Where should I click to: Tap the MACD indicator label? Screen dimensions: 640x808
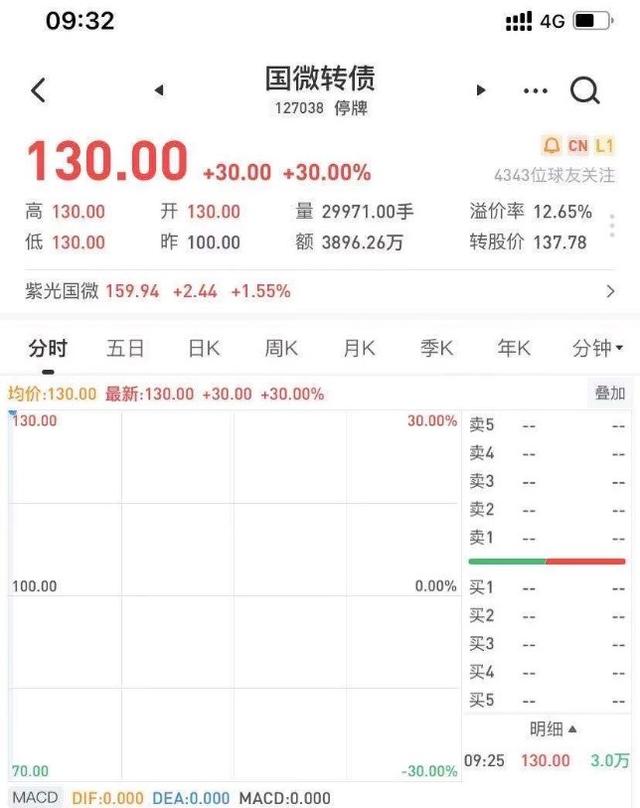(x=35, y=797)
